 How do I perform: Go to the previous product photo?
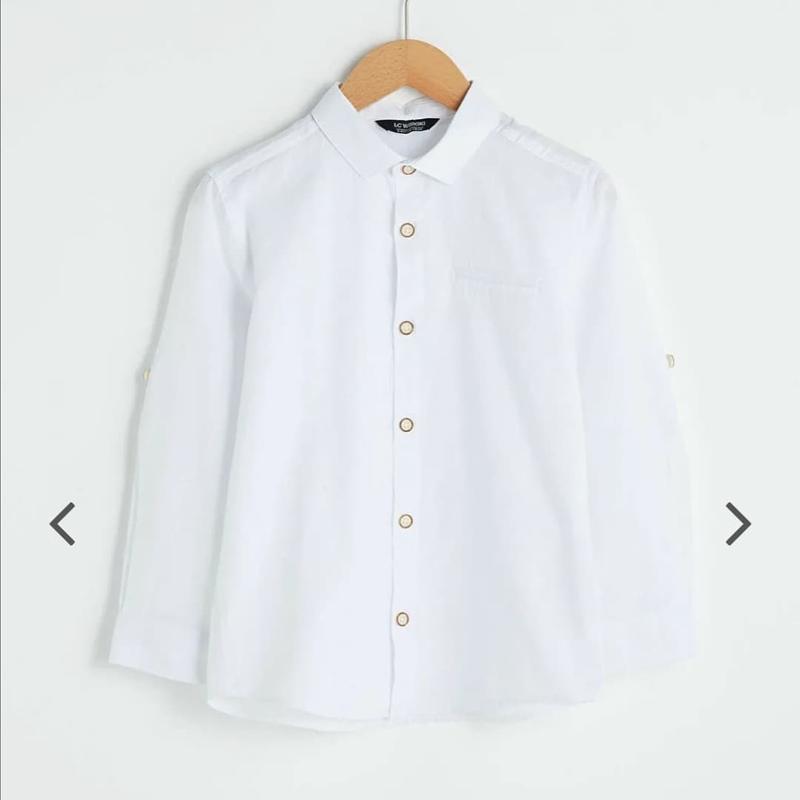click(62, 523)
